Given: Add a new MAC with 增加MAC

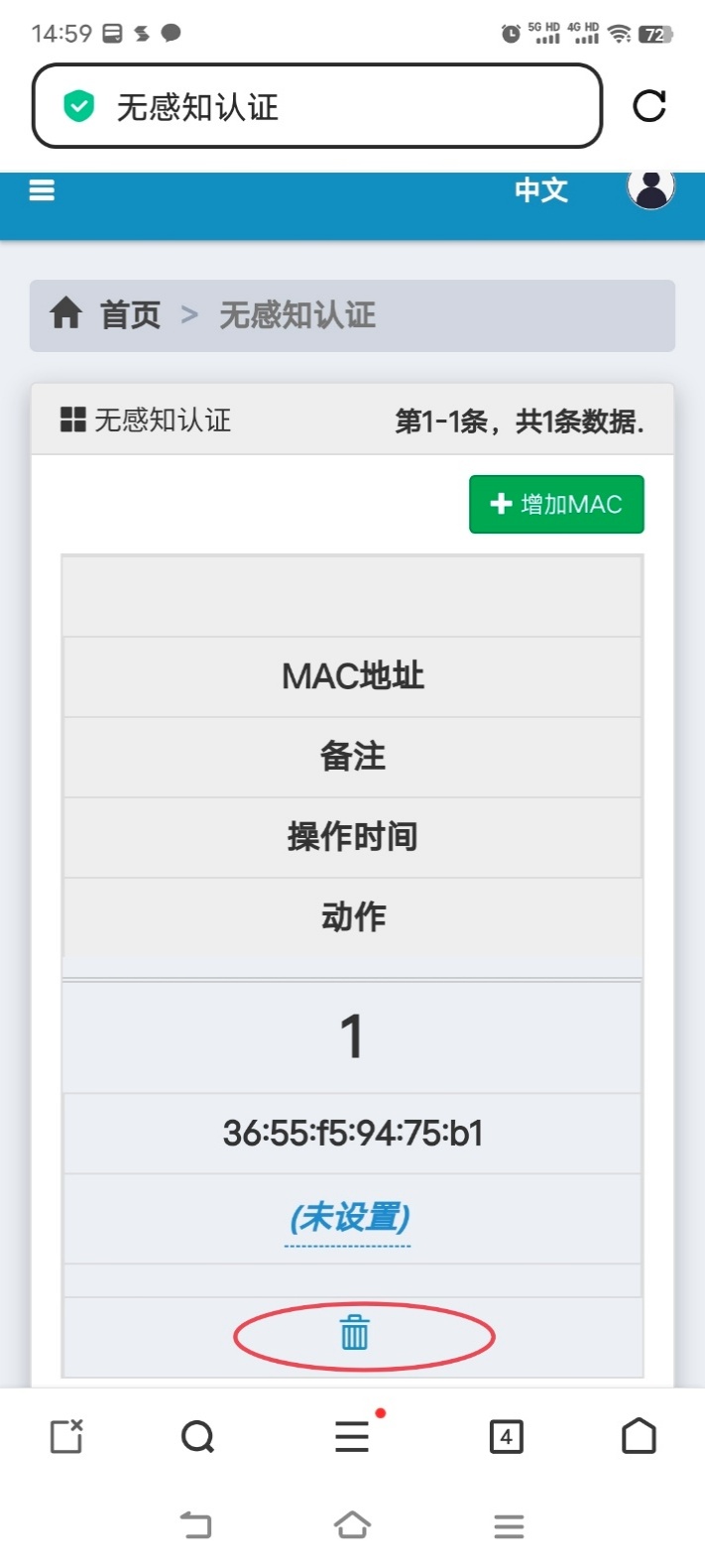Looking at the screenshot, I should (x=556, y=504).
